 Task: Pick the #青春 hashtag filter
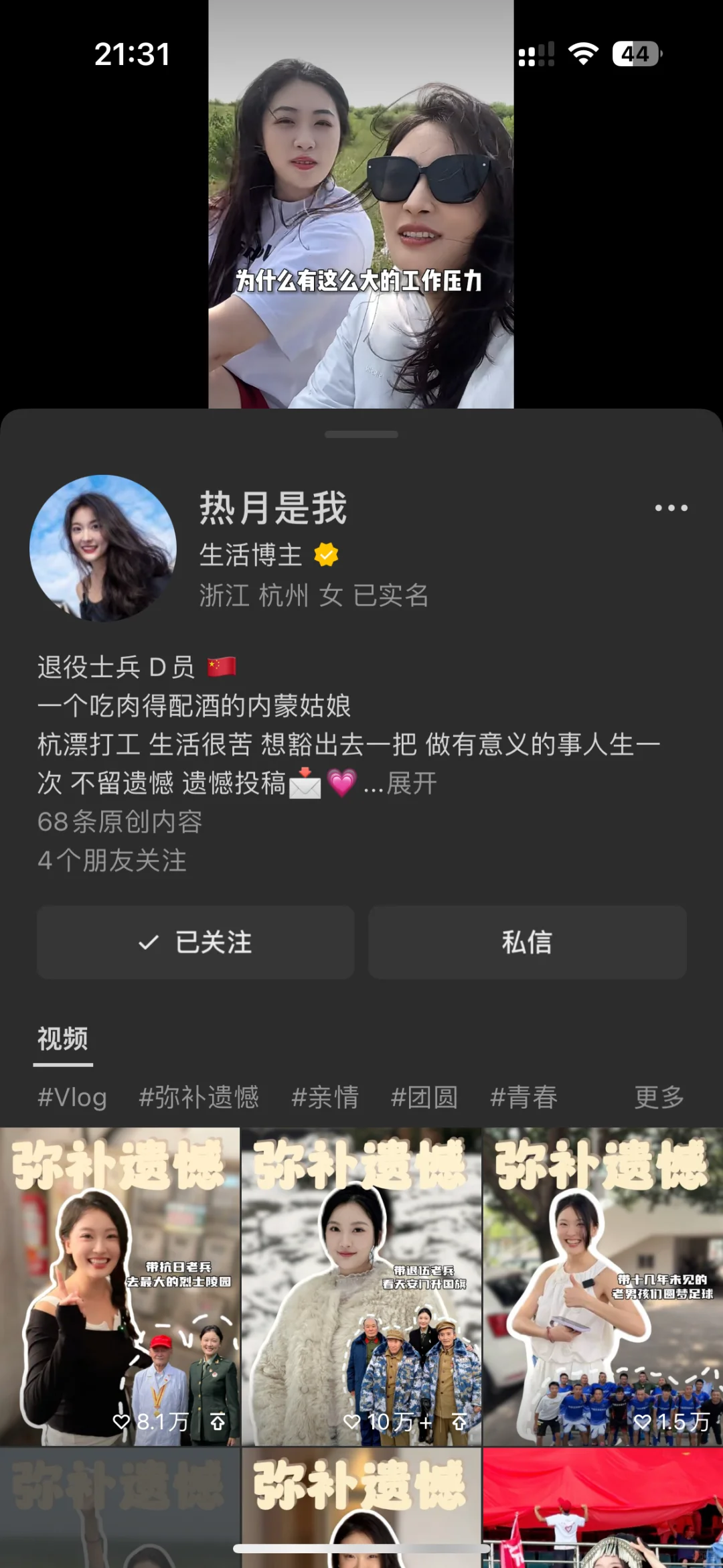coord(524,1097)
